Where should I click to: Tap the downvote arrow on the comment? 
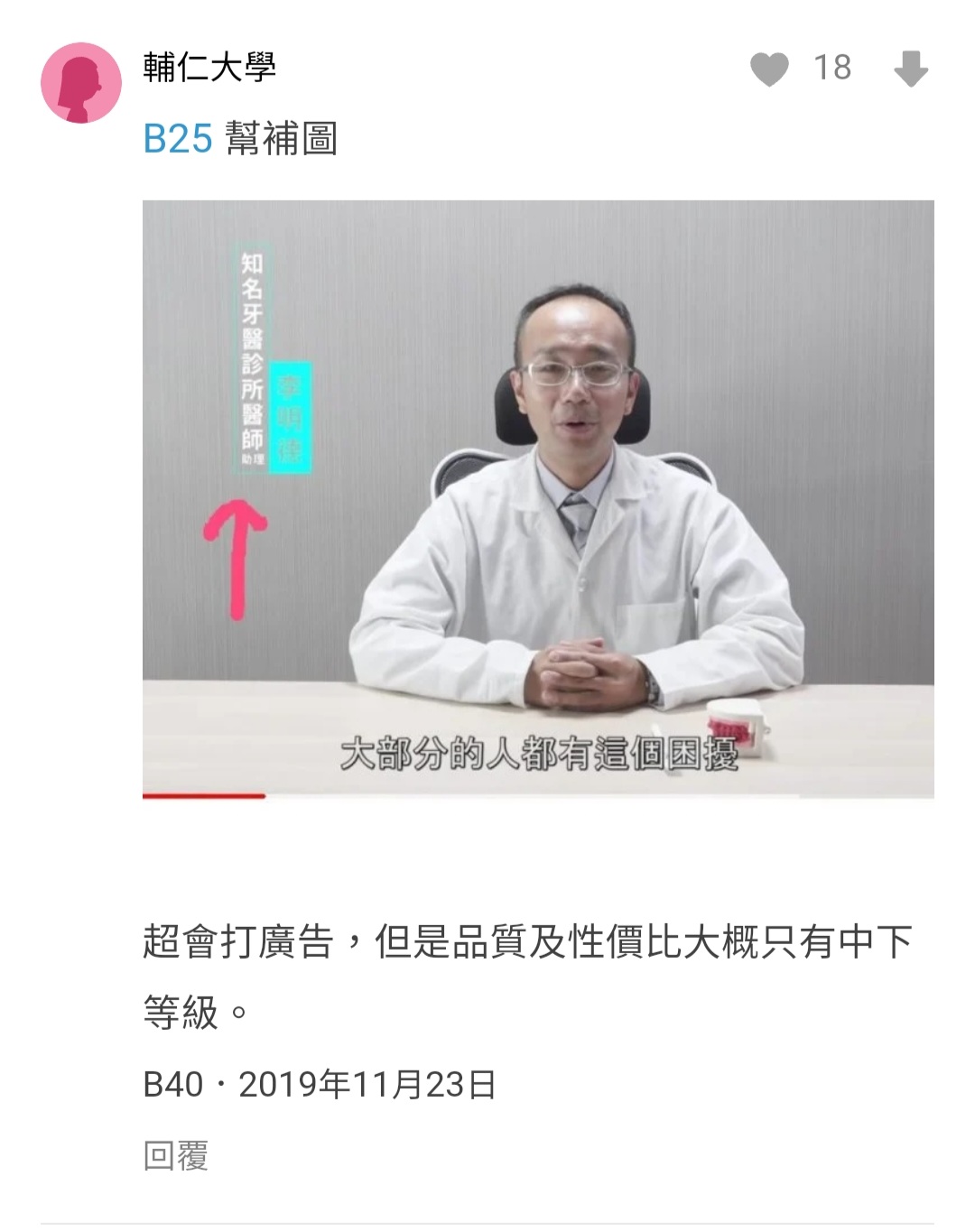click(910, 69)
